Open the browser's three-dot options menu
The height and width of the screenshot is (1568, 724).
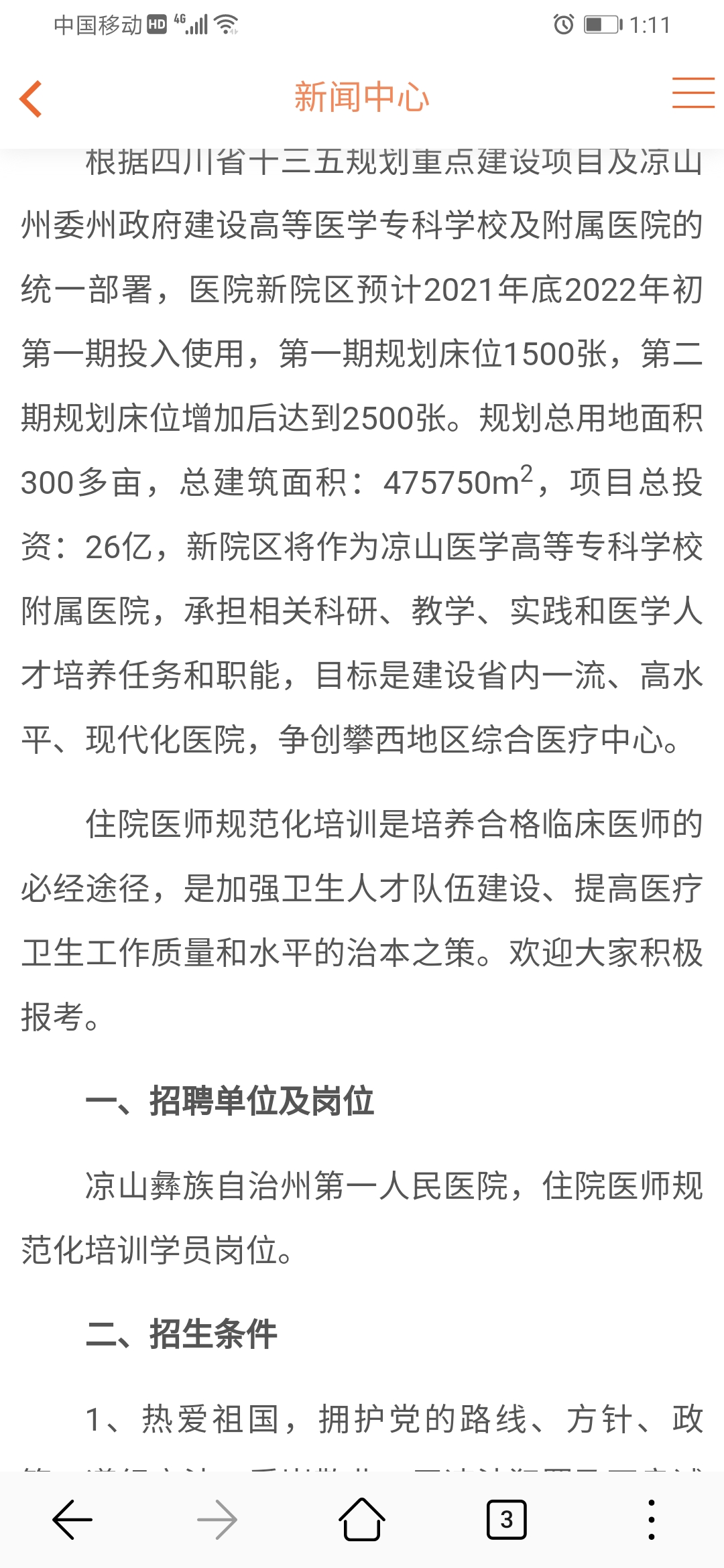coord(651,1520)
